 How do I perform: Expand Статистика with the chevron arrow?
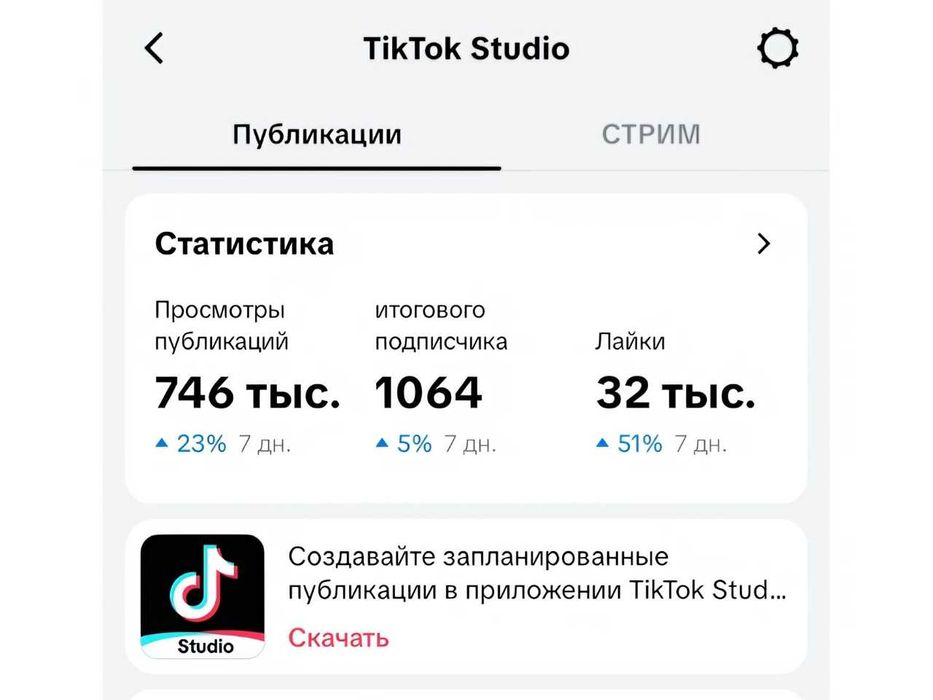764,244
